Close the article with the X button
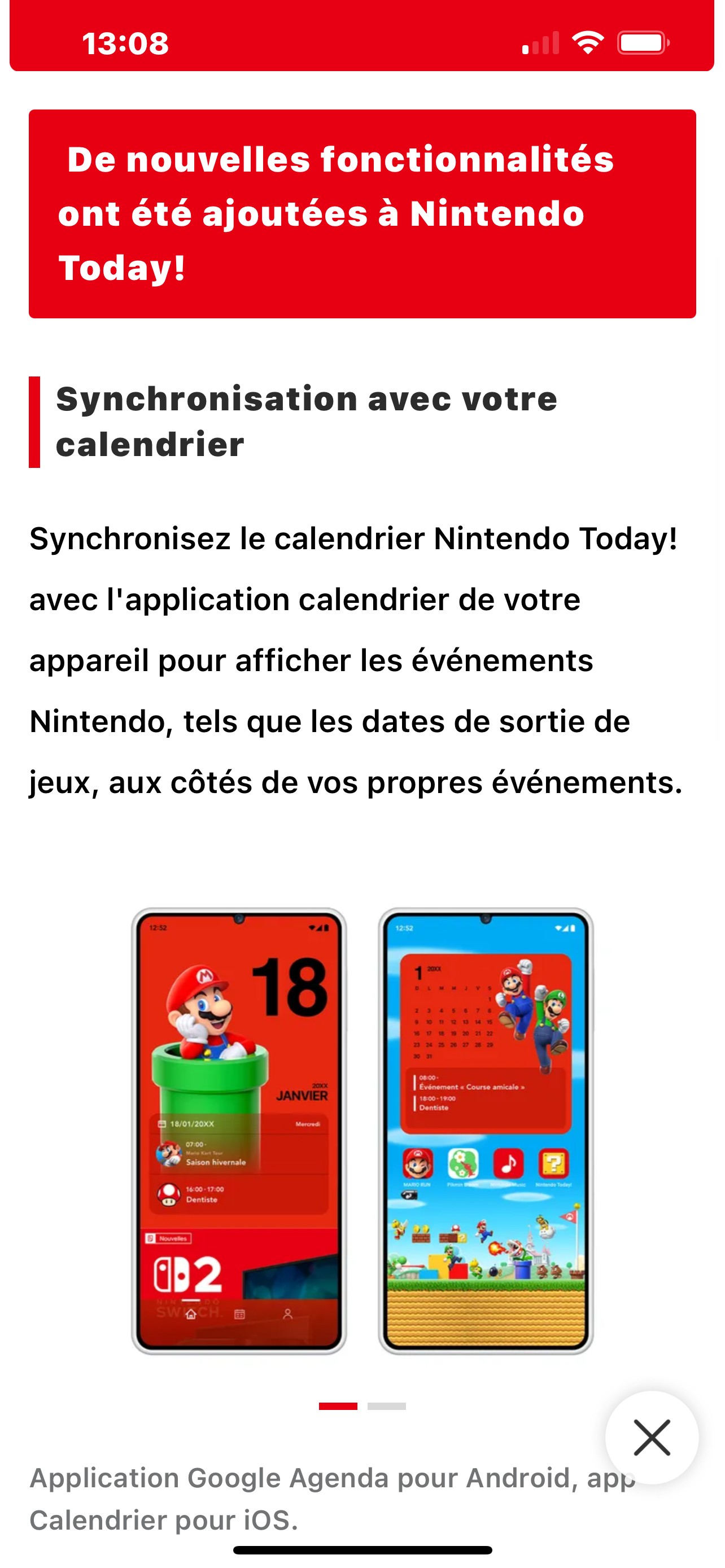The width and height of the screenshot is (725, 1568). [652, 1437]
